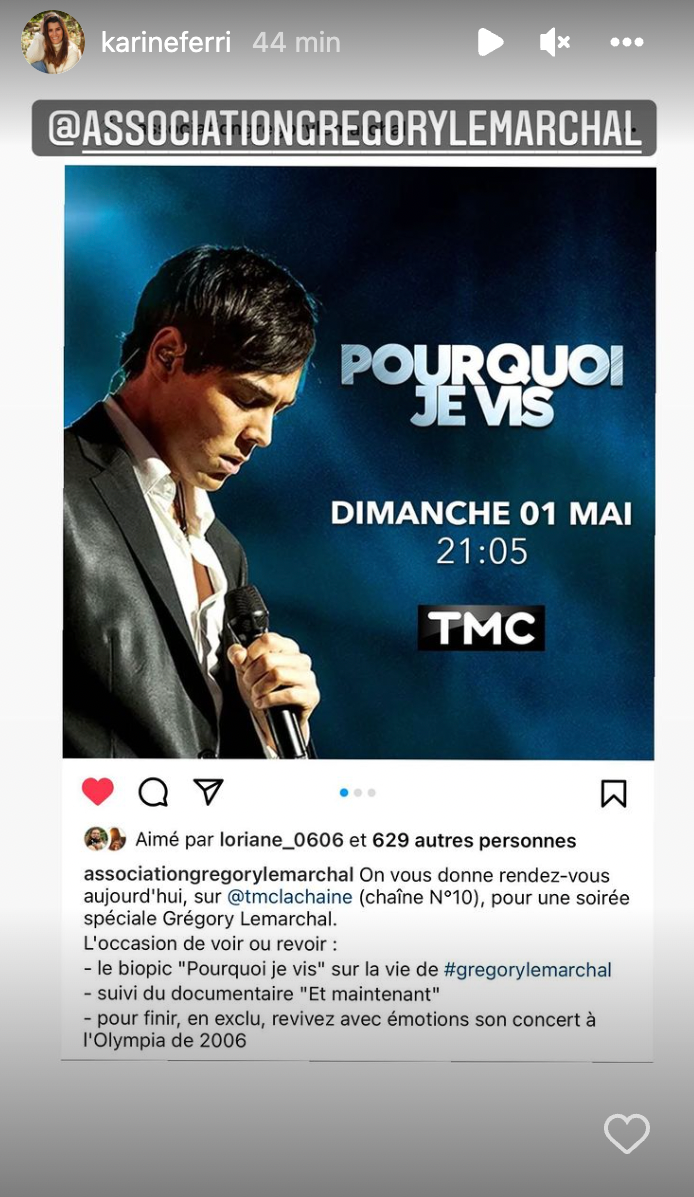Image resolution: width=694 pixels, height=1197 pixels.
Task: Resume story playback
Action: [x=489, y=42]
